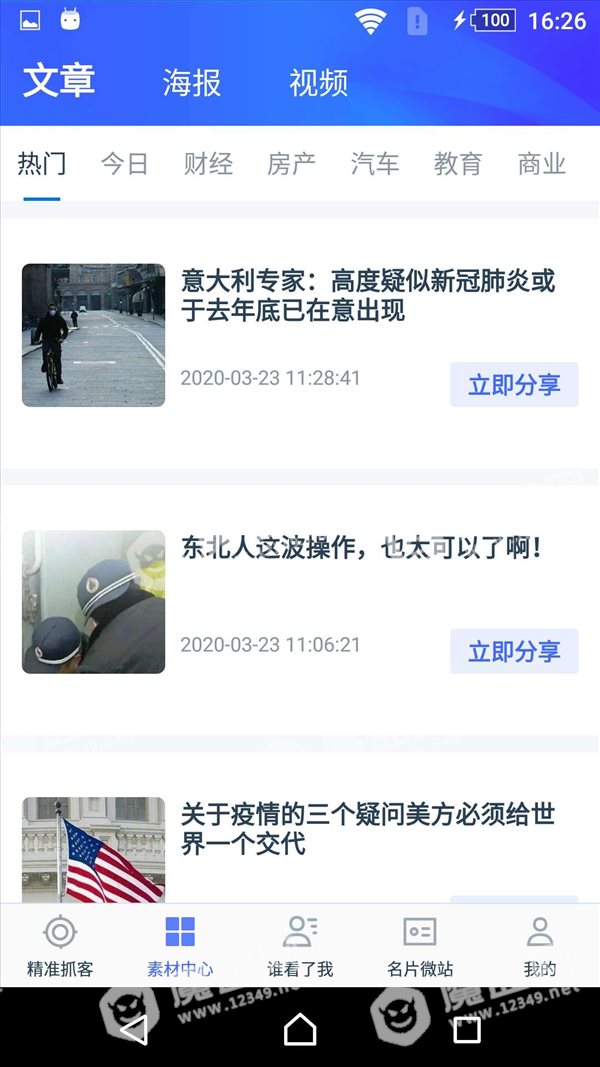The height and width of the screenshot is (1067, 600).
Task: Go to the 精准抓客 tab
Action: pos(60,946)
